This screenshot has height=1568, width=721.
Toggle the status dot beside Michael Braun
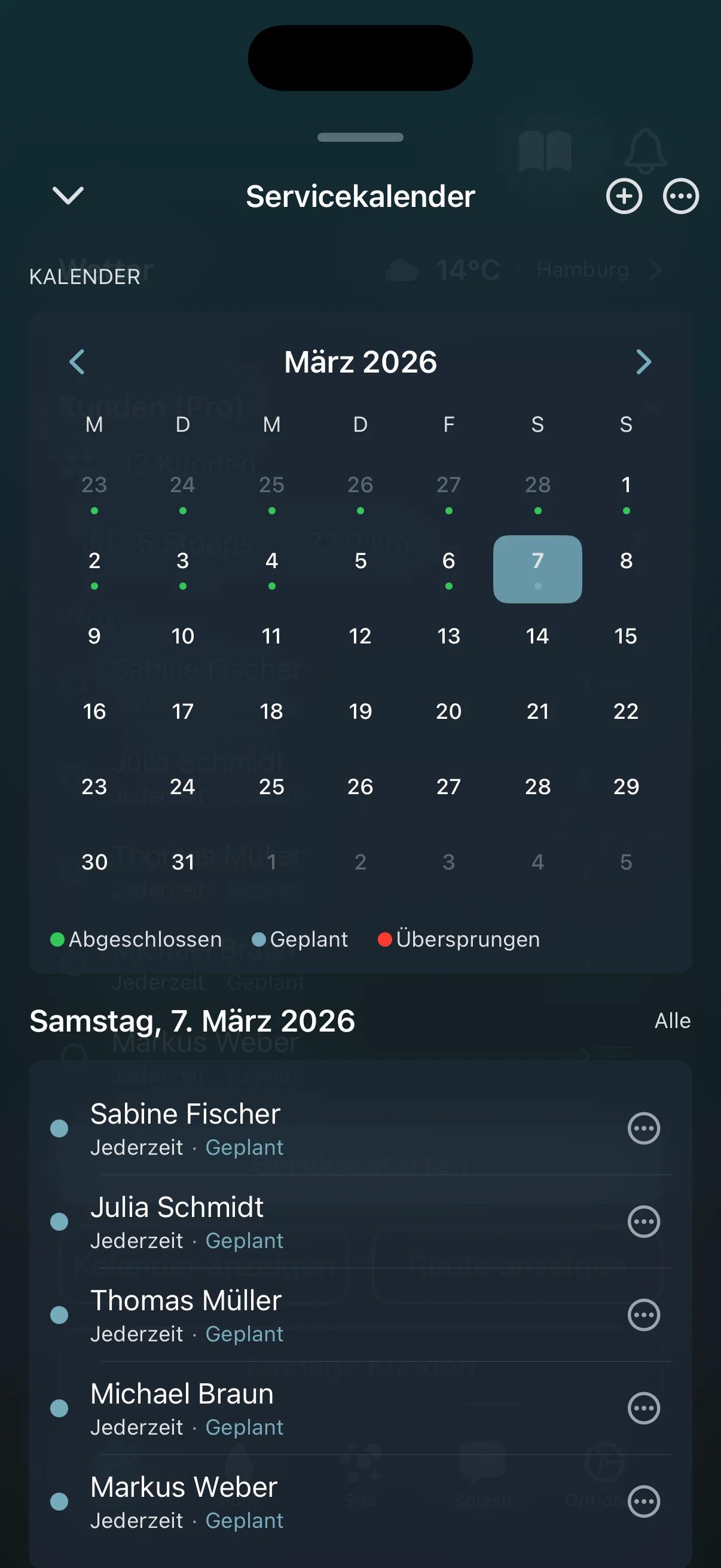click(61, 1407)
